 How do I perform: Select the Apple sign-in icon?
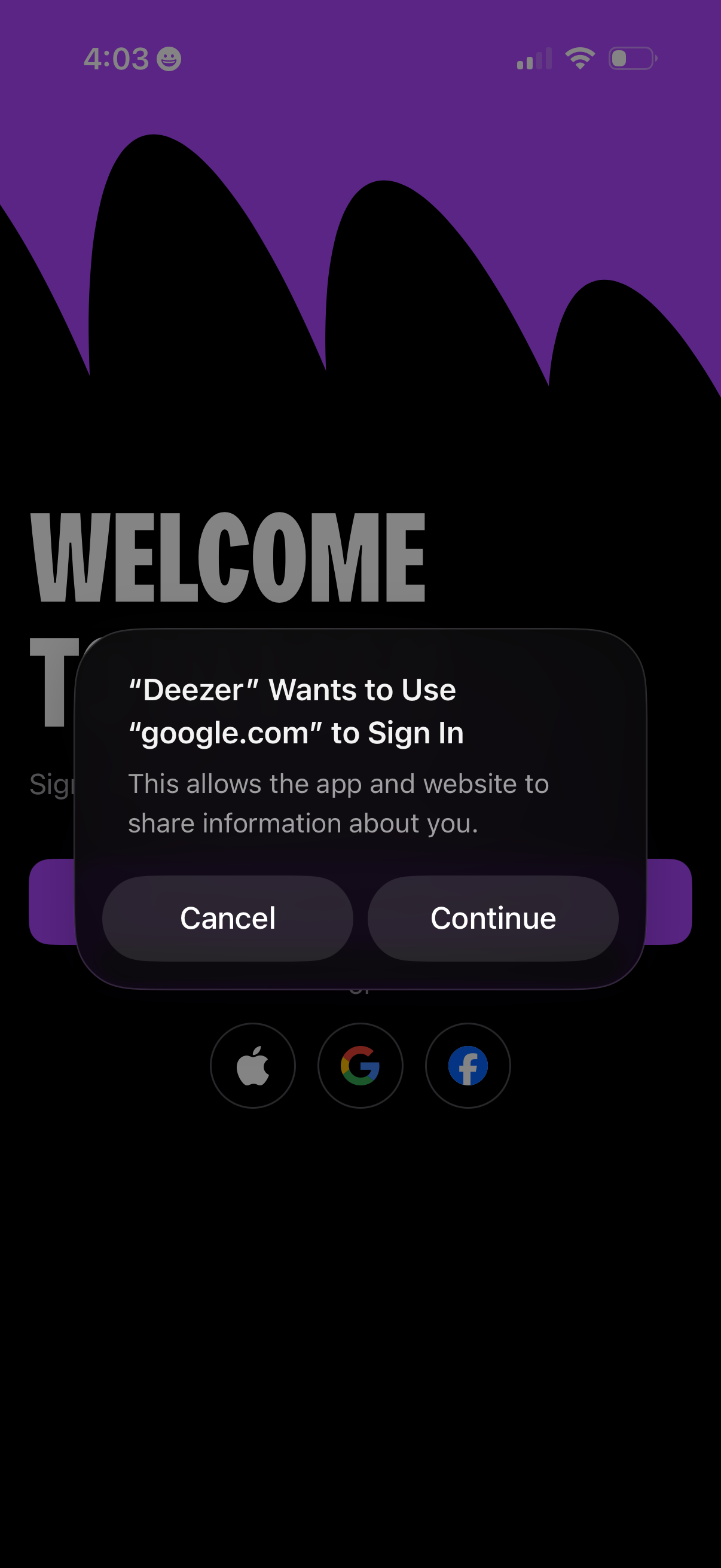[x=252, y=1066]
